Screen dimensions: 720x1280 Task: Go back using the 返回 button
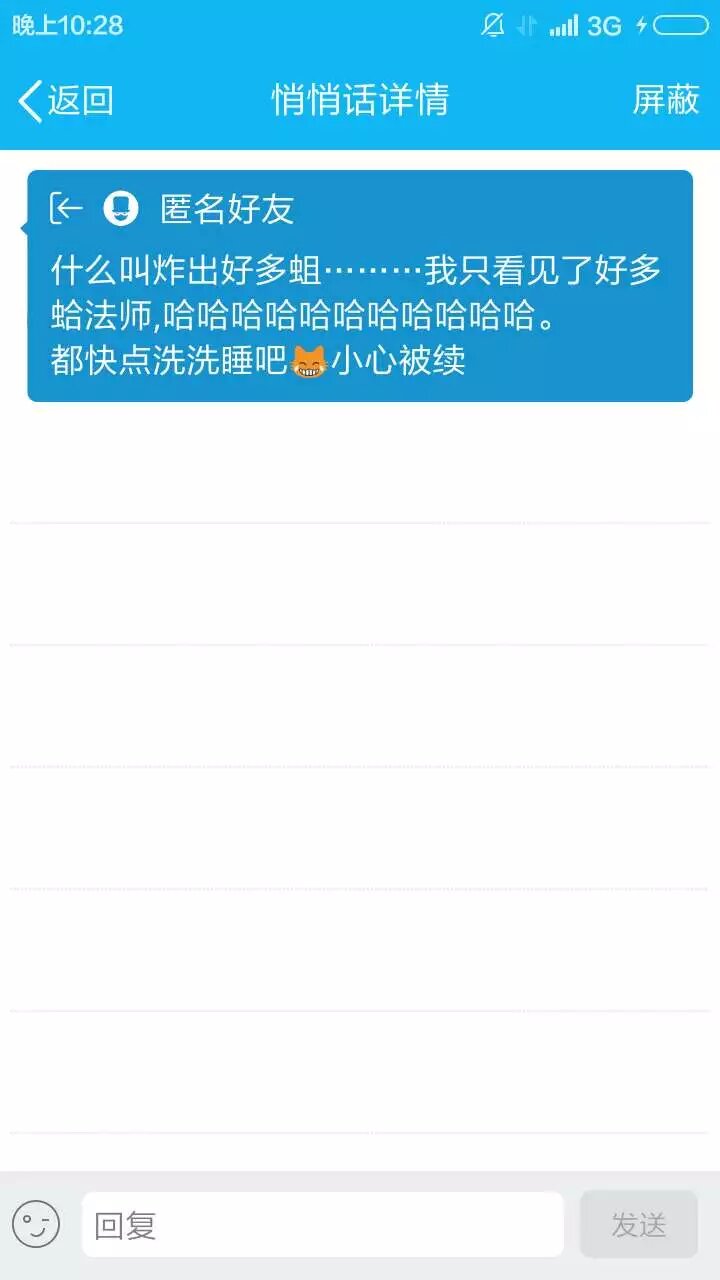66,100
